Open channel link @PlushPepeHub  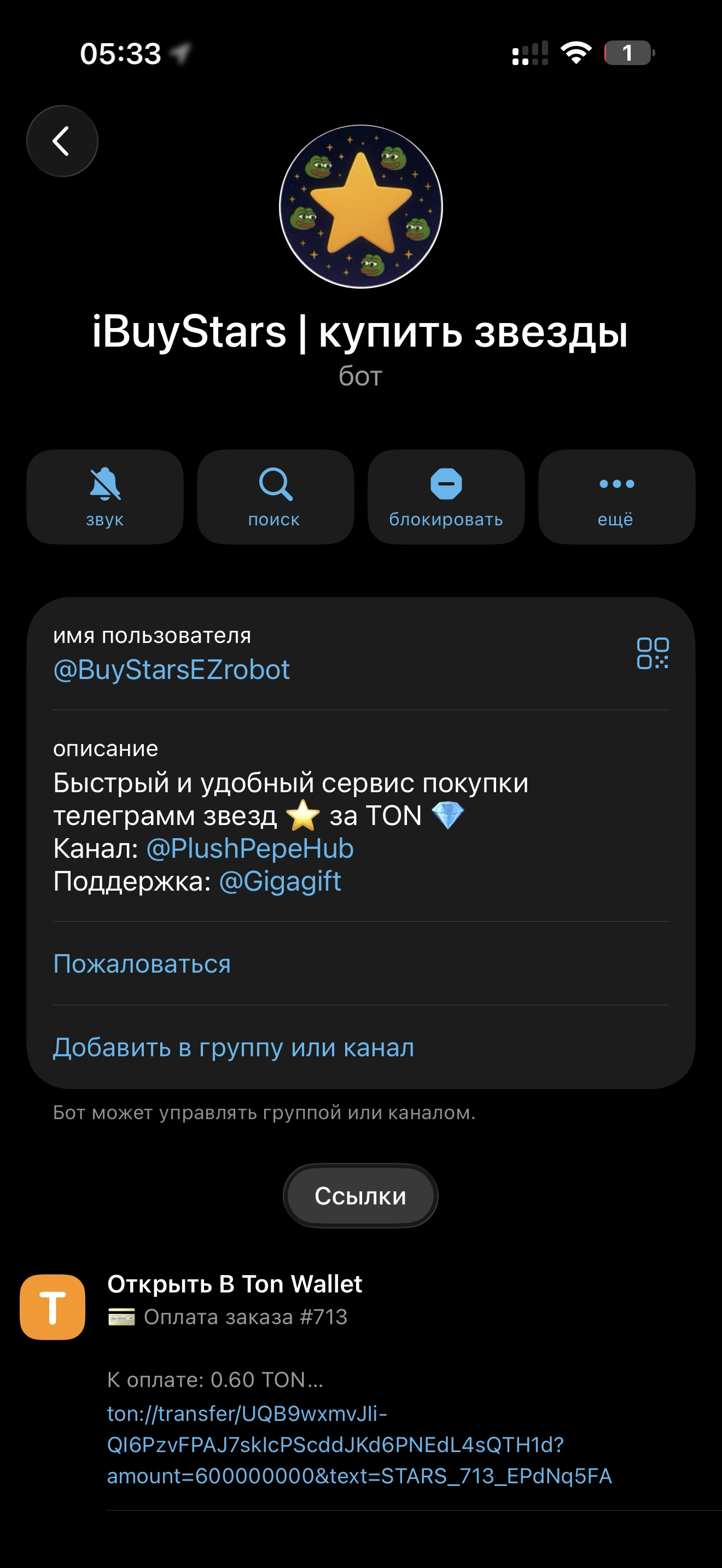(249, 849)
